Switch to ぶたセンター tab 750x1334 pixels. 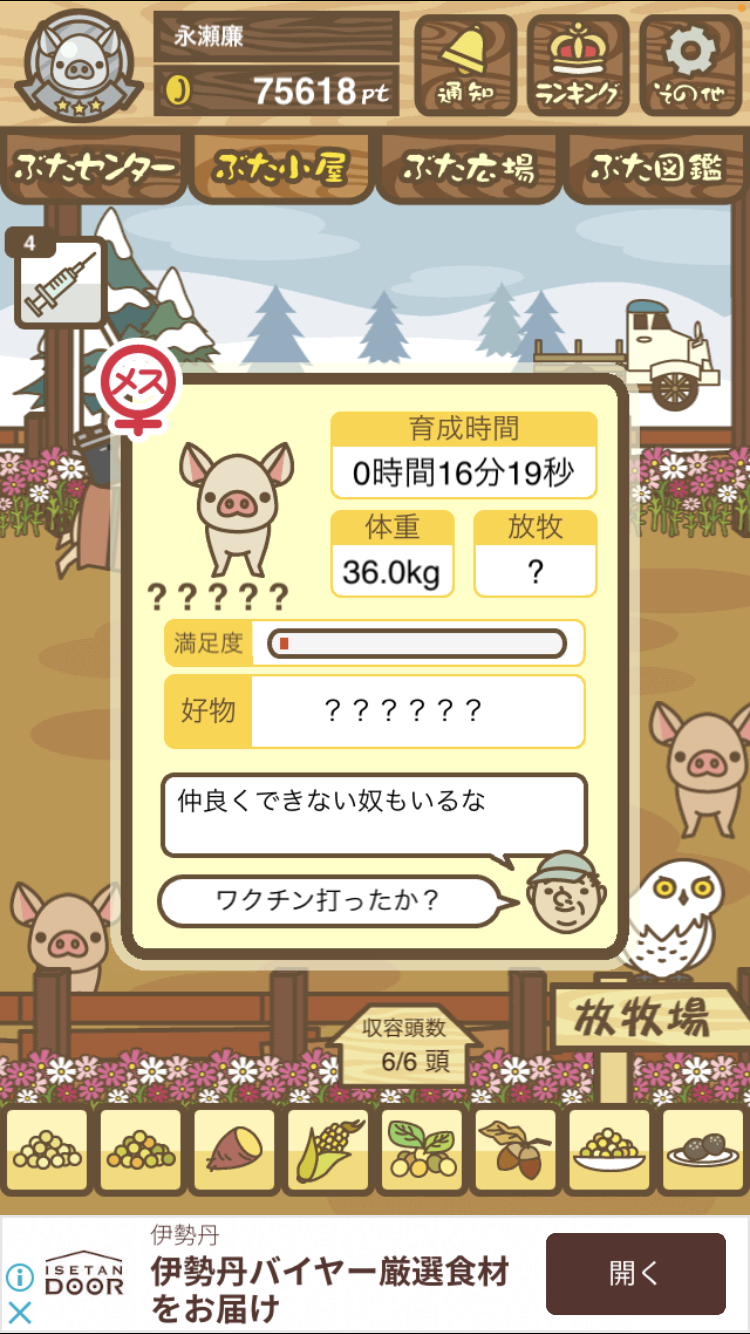(x=95, y=167)
